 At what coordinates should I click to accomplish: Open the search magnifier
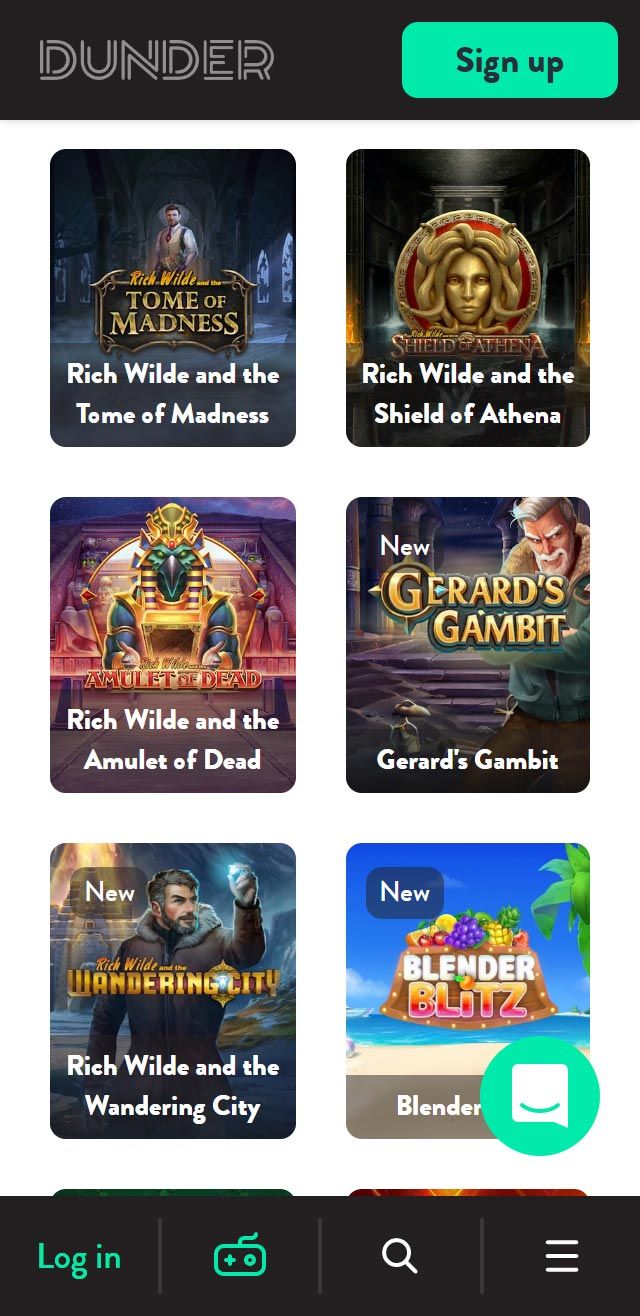pos(400,1255)
